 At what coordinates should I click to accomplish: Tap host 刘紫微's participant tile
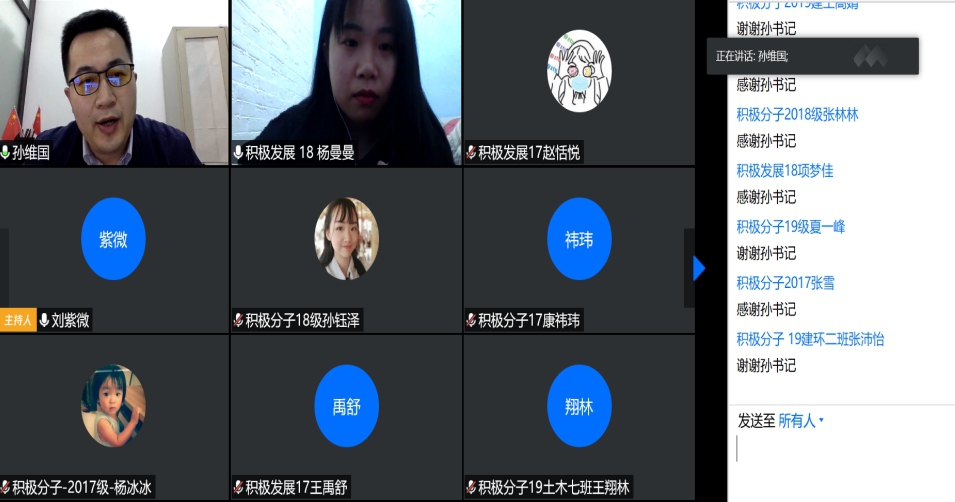[113, 248]
